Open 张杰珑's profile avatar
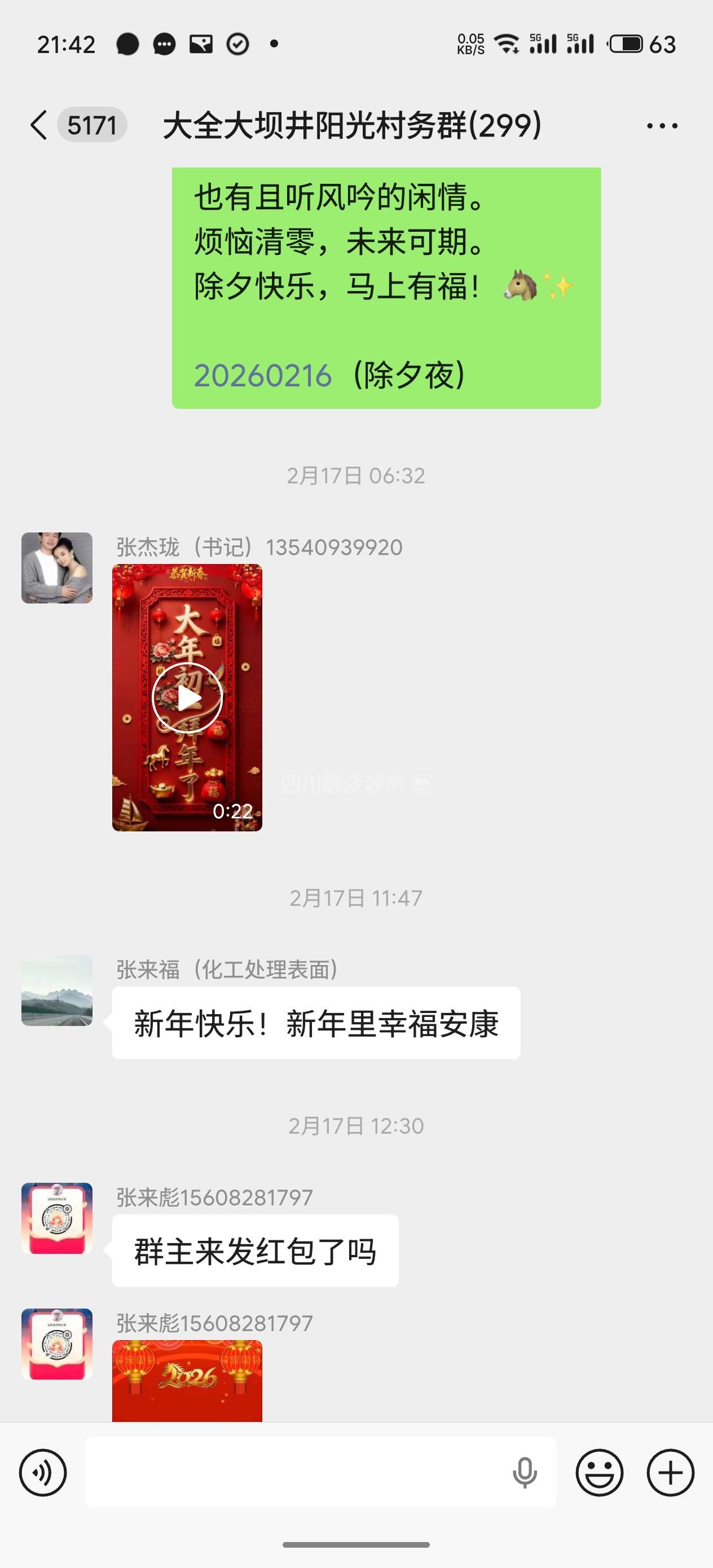713x1568 pixels. coord(57,568)
